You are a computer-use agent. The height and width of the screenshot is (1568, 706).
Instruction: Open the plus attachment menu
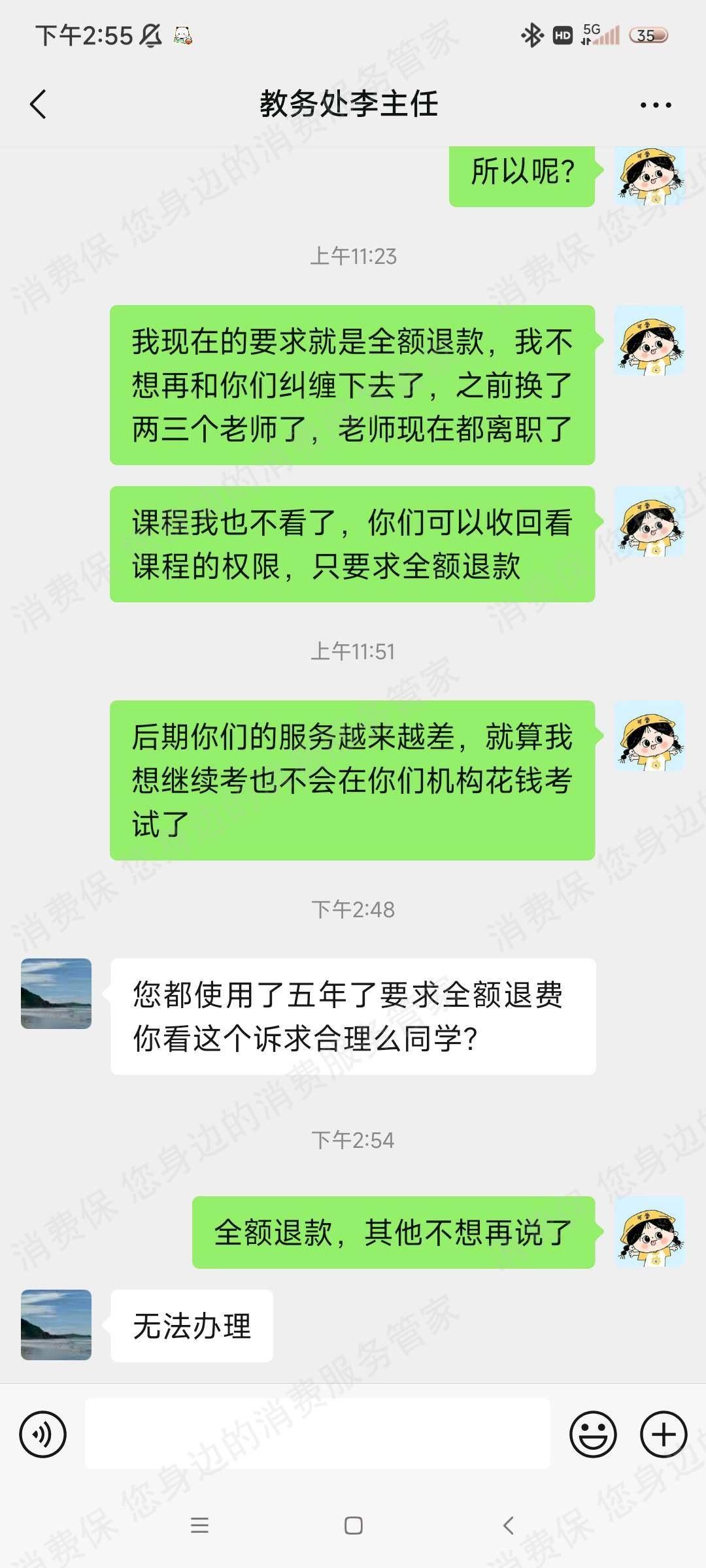pos(664,1434)
